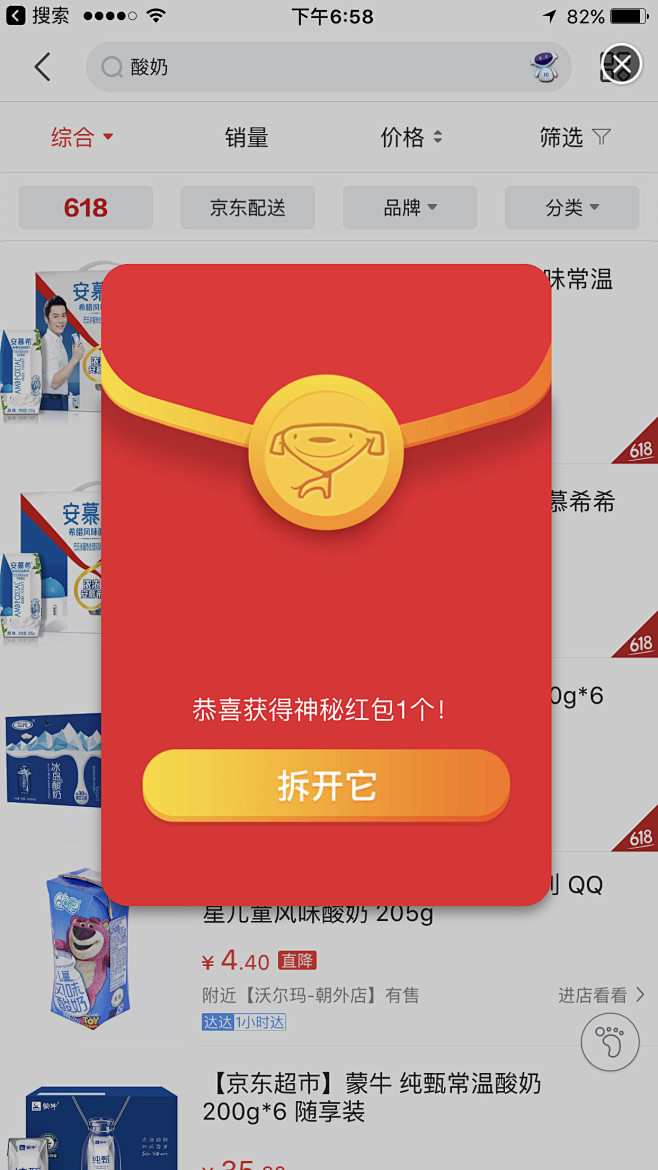The height and width of the screenshot is (1170, 658).
Task: Select the 618 filter chip
Action: point(86,207)
